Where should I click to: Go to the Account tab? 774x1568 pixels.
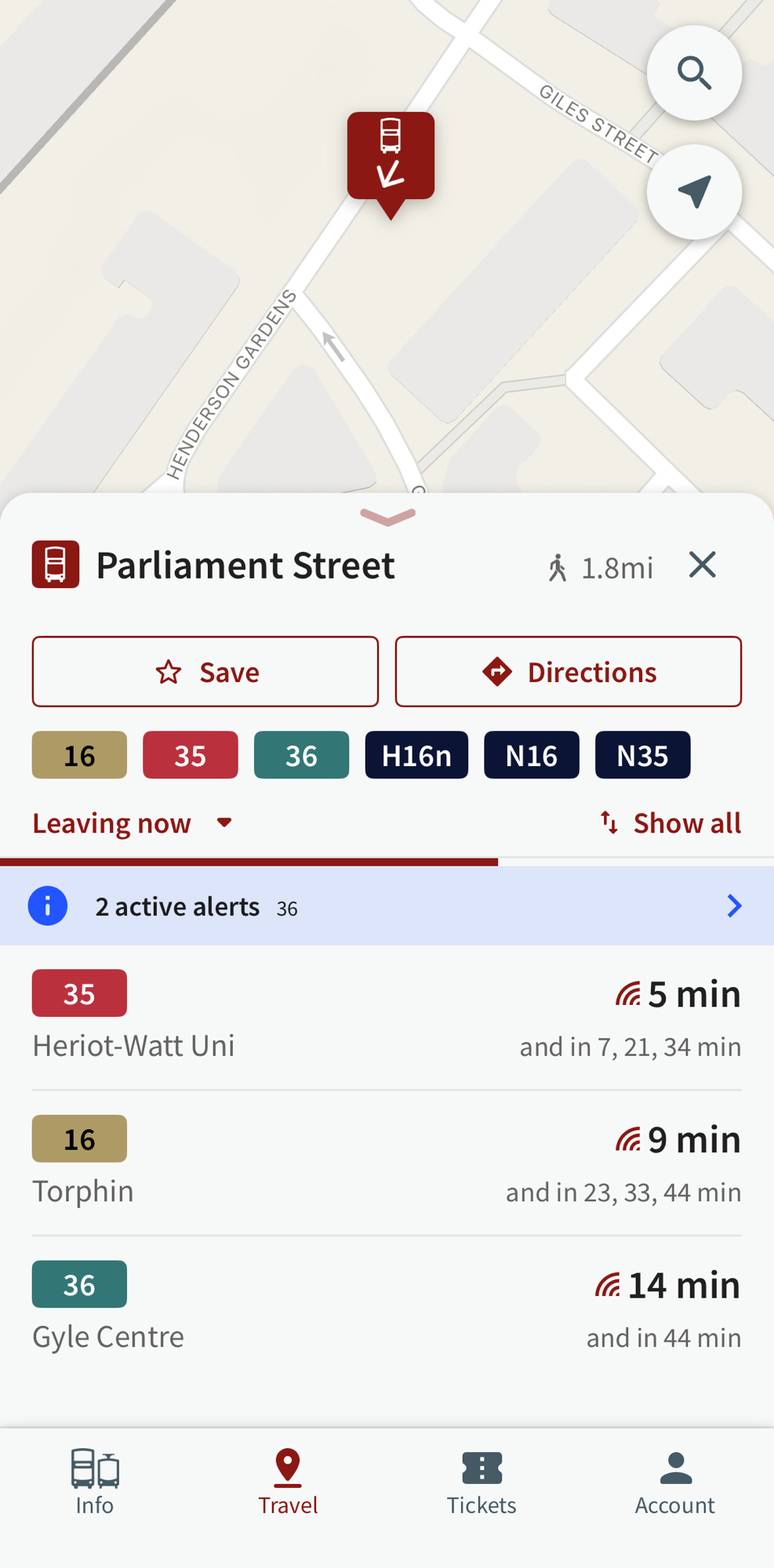[x=674, y=1482]
